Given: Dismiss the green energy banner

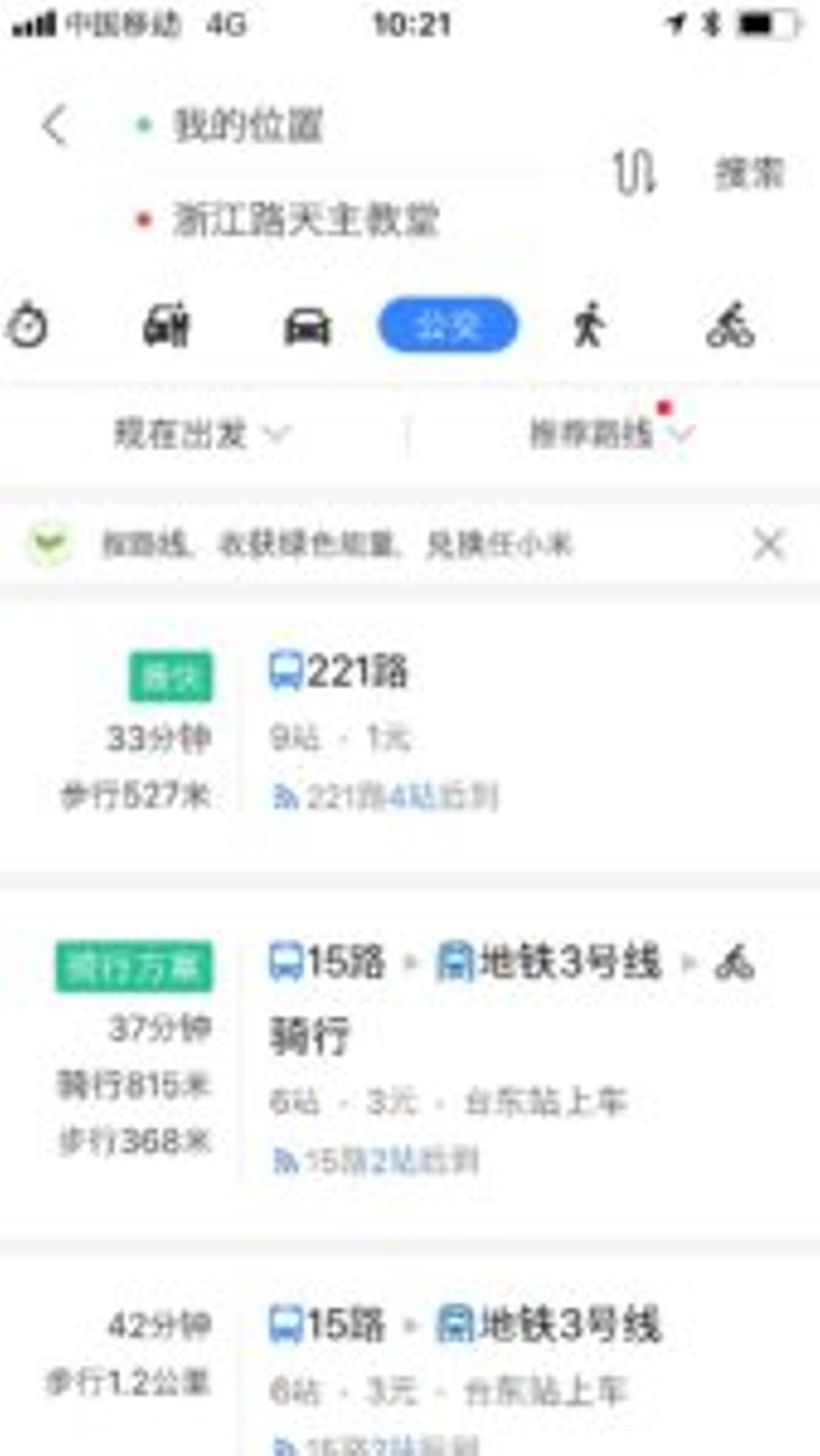Looking at the screenshot, I should [x=769, y=545].
